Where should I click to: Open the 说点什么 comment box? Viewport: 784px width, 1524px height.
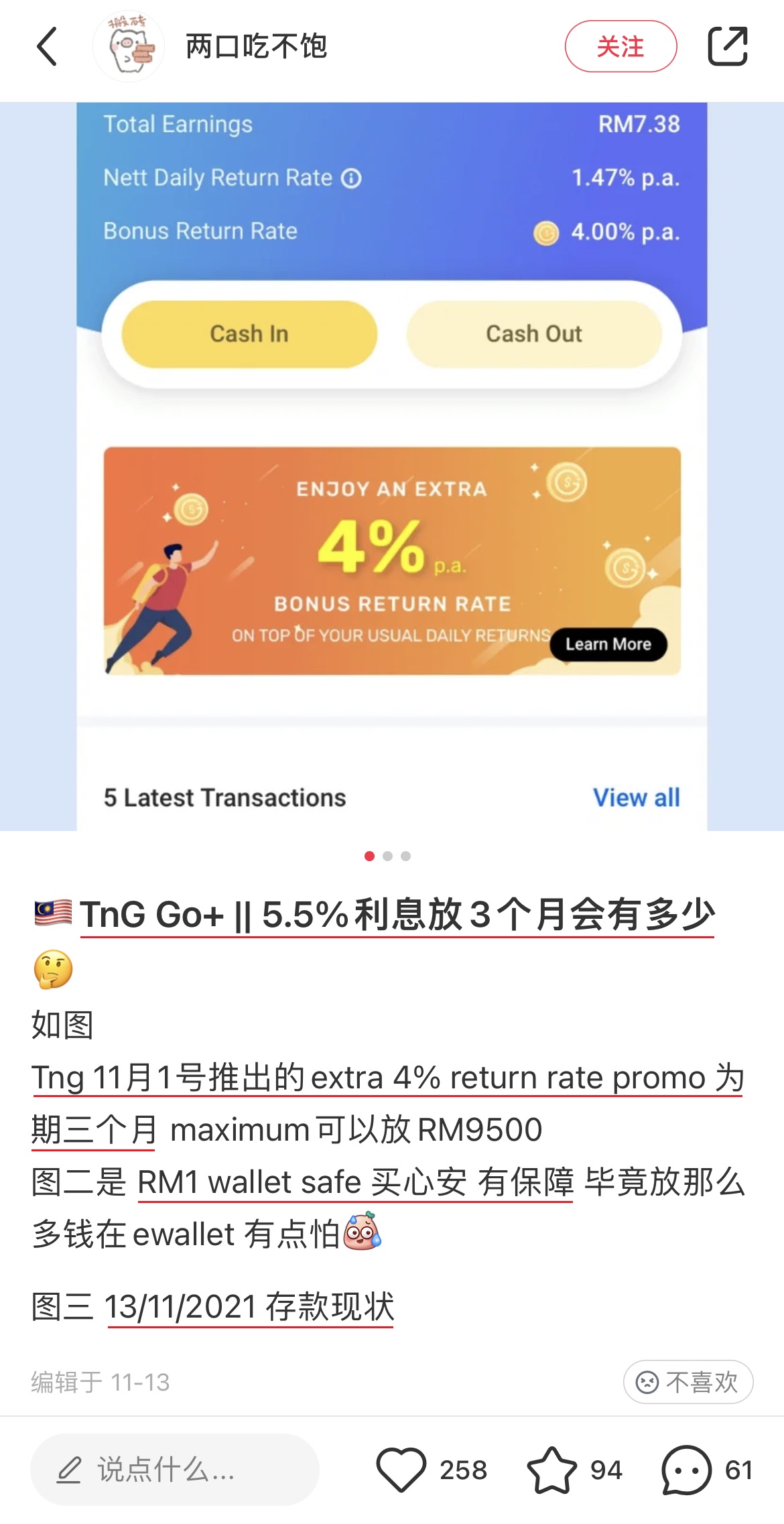click(174, 1470)
